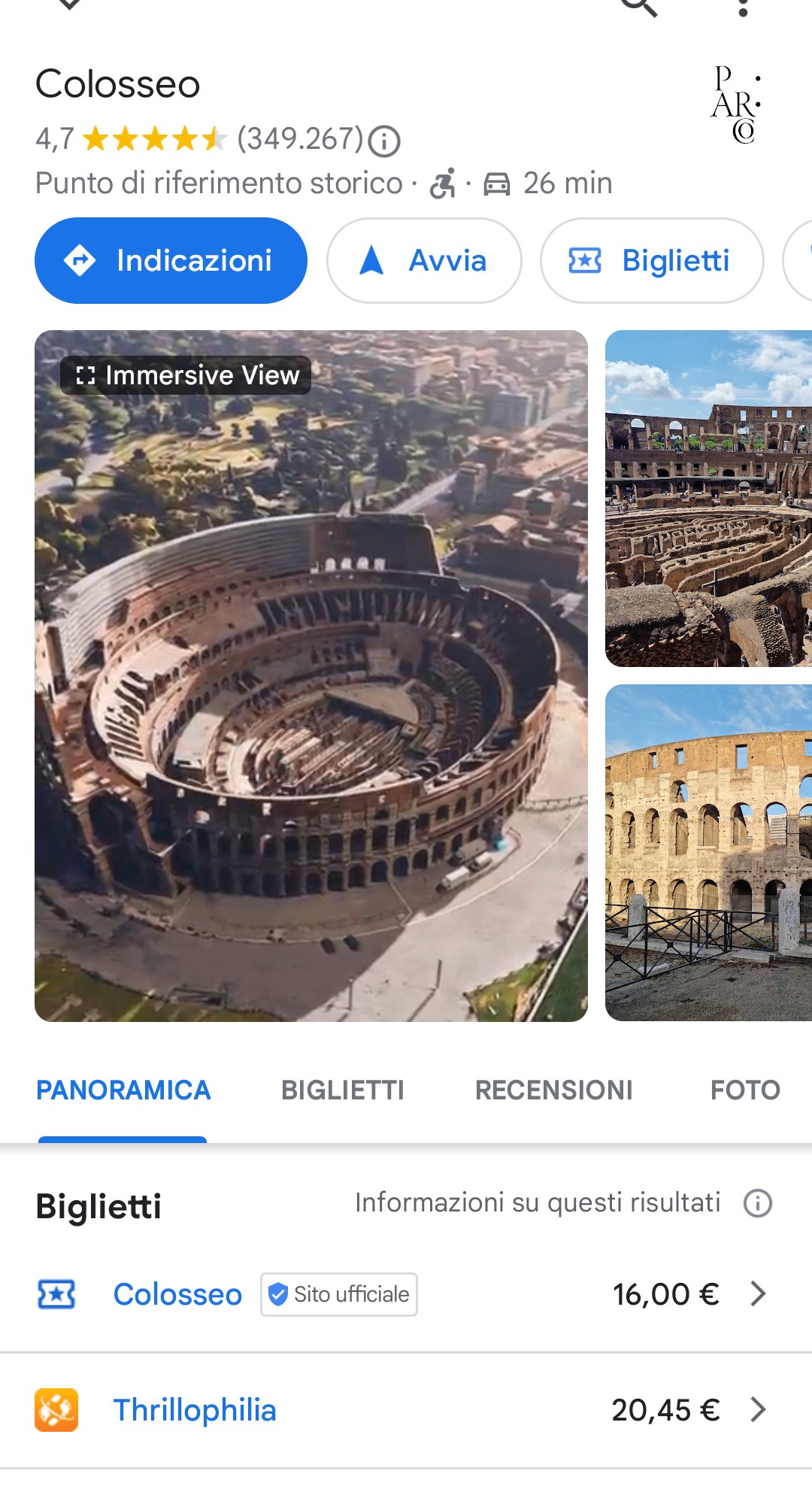
Task: Open the photo of the Colosseum interior
Action: pyautogui.click(x=708, y=499)
